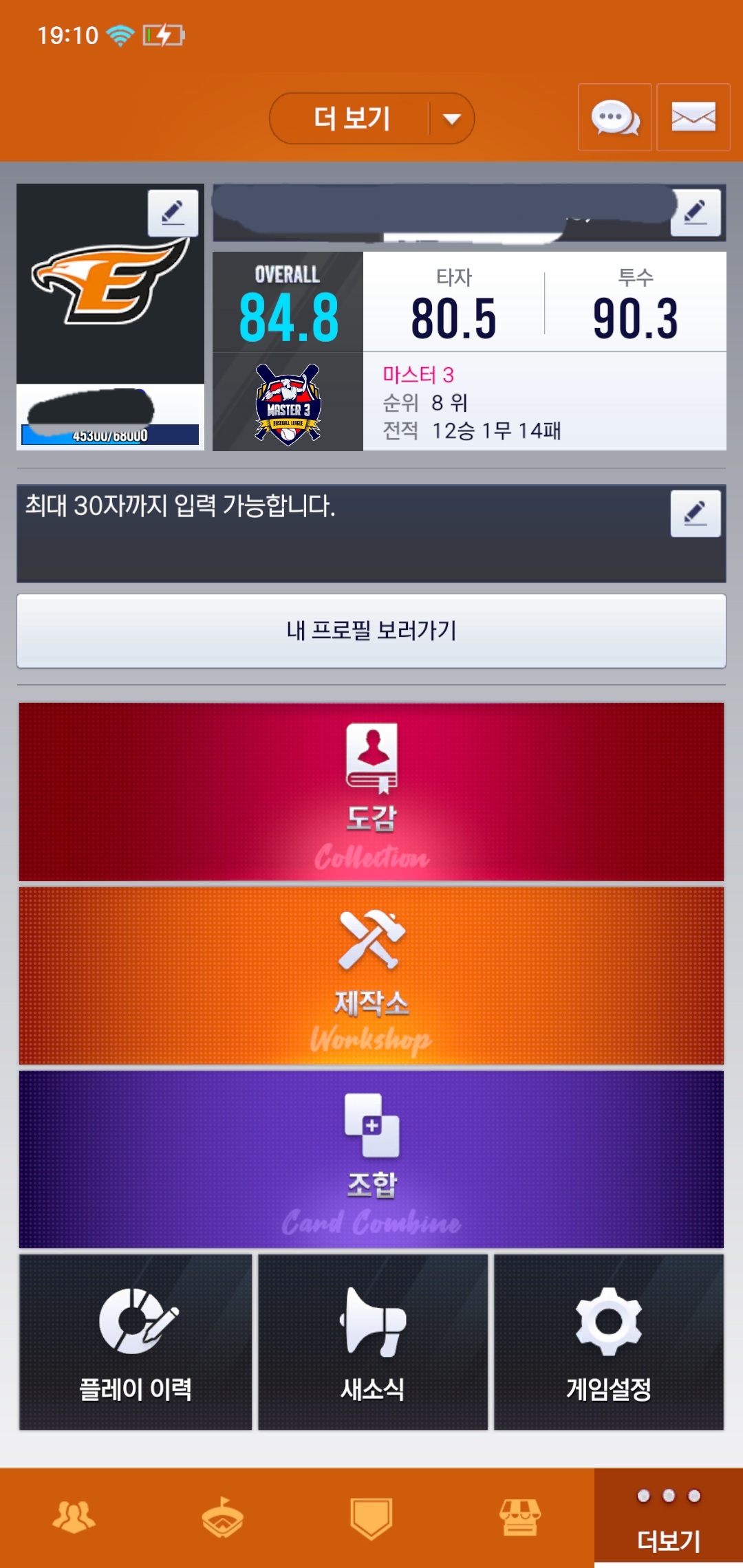743x1568 pixels.
Task: Select the 더보기 tab
Action: pos(668,1518)
